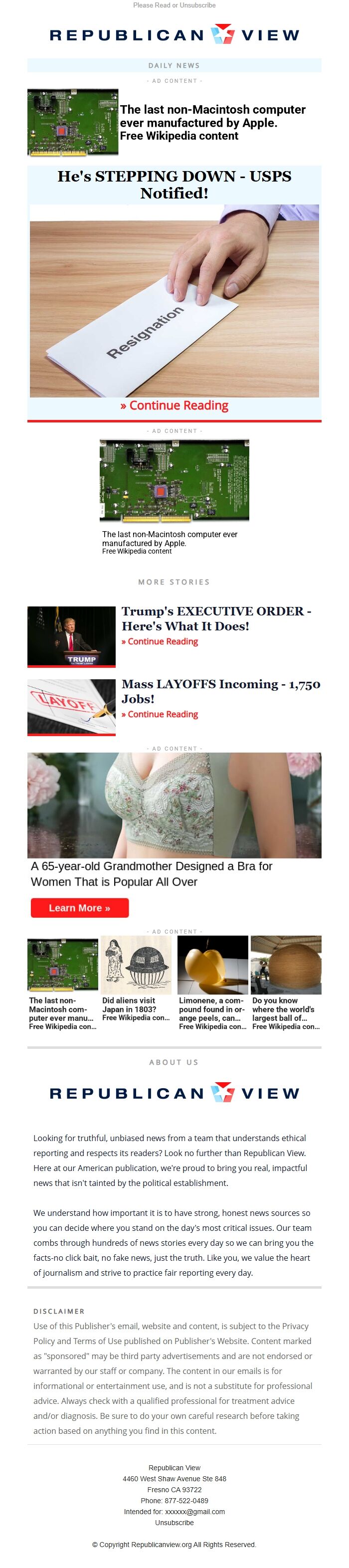This screenshot has width=349, height=1568.
Task: Continue reading the mass layoffs article
Action: [x=160, y=714]
